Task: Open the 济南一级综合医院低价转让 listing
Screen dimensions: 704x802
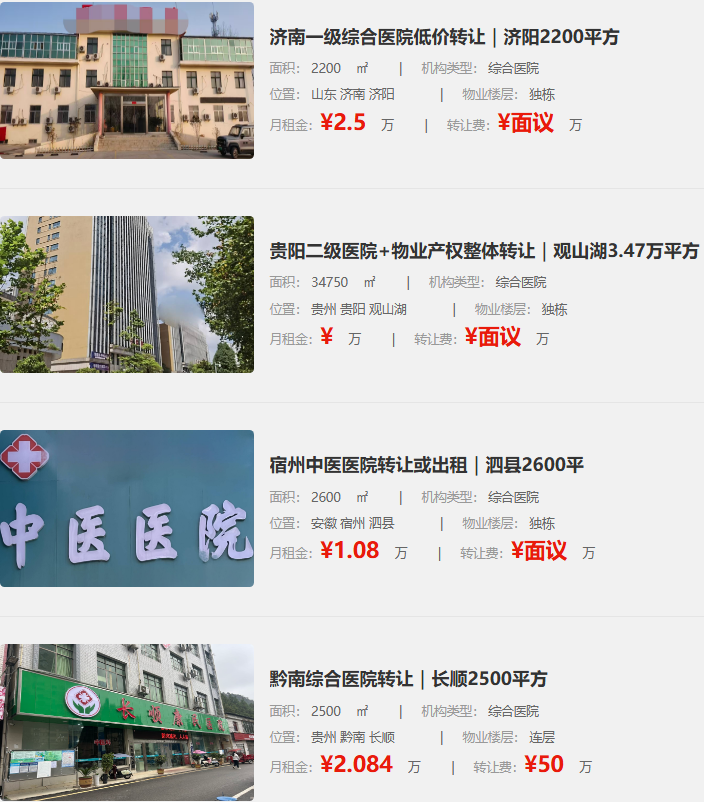Action: [x=444, y=37]
